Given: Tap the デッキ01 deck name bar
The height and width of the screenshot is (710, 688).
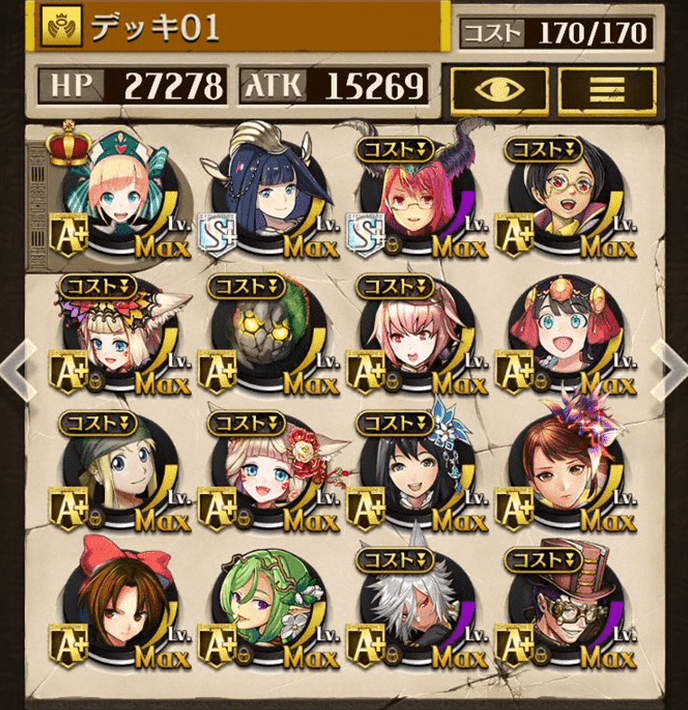Looking at the screenshot, I should coord(240,29).
